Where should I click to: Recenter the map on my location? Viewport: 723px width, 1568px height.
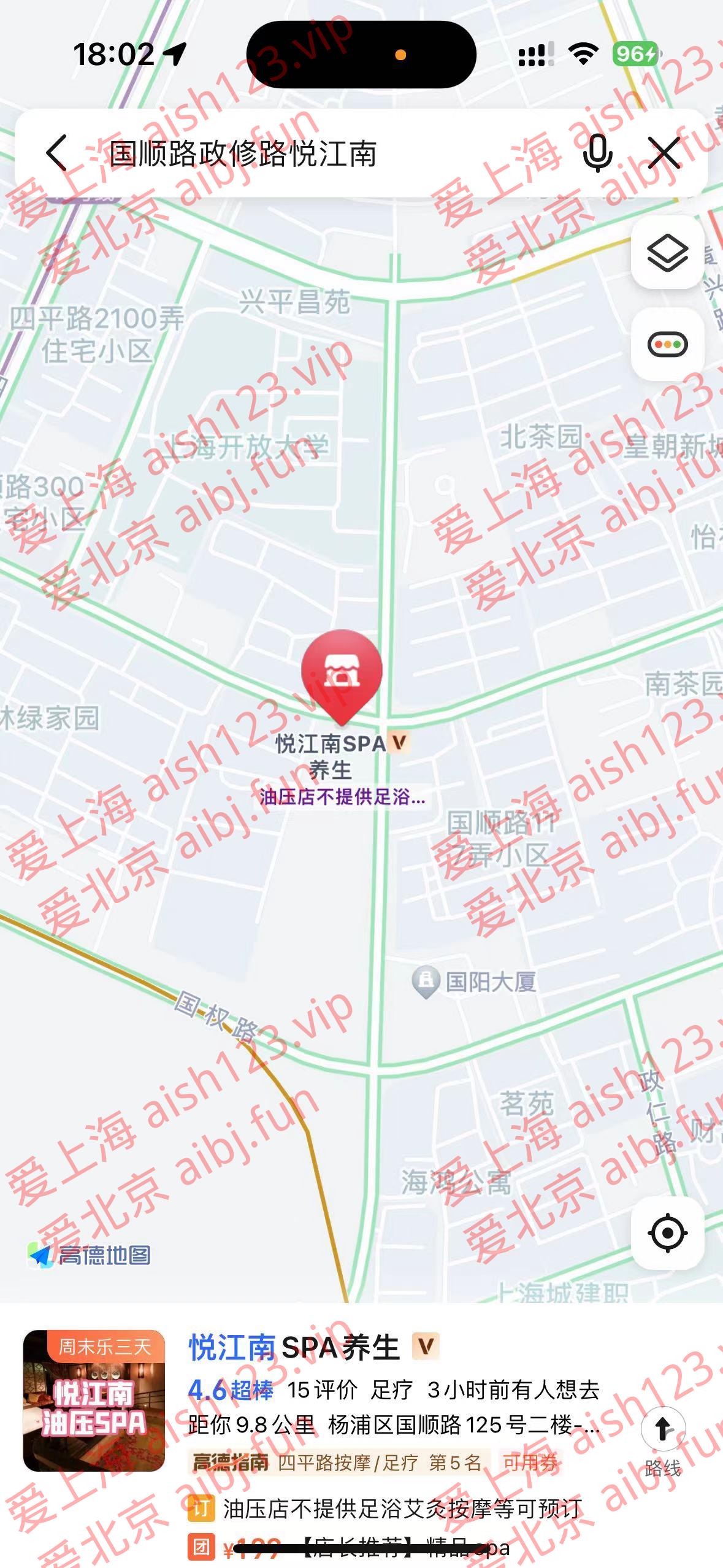click(667, 1232)
